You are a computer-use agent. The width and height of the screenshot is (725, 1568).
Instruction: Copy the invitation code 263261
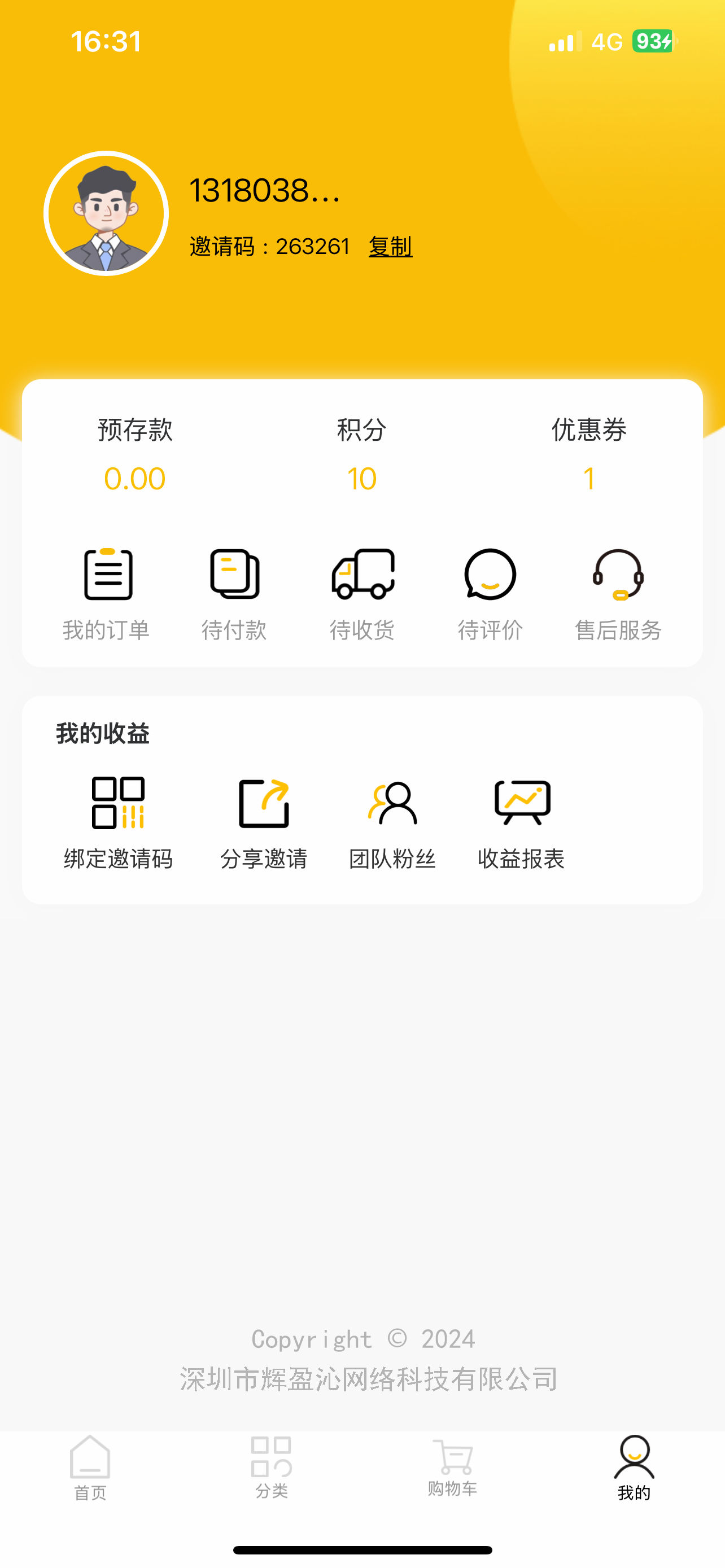390,247
